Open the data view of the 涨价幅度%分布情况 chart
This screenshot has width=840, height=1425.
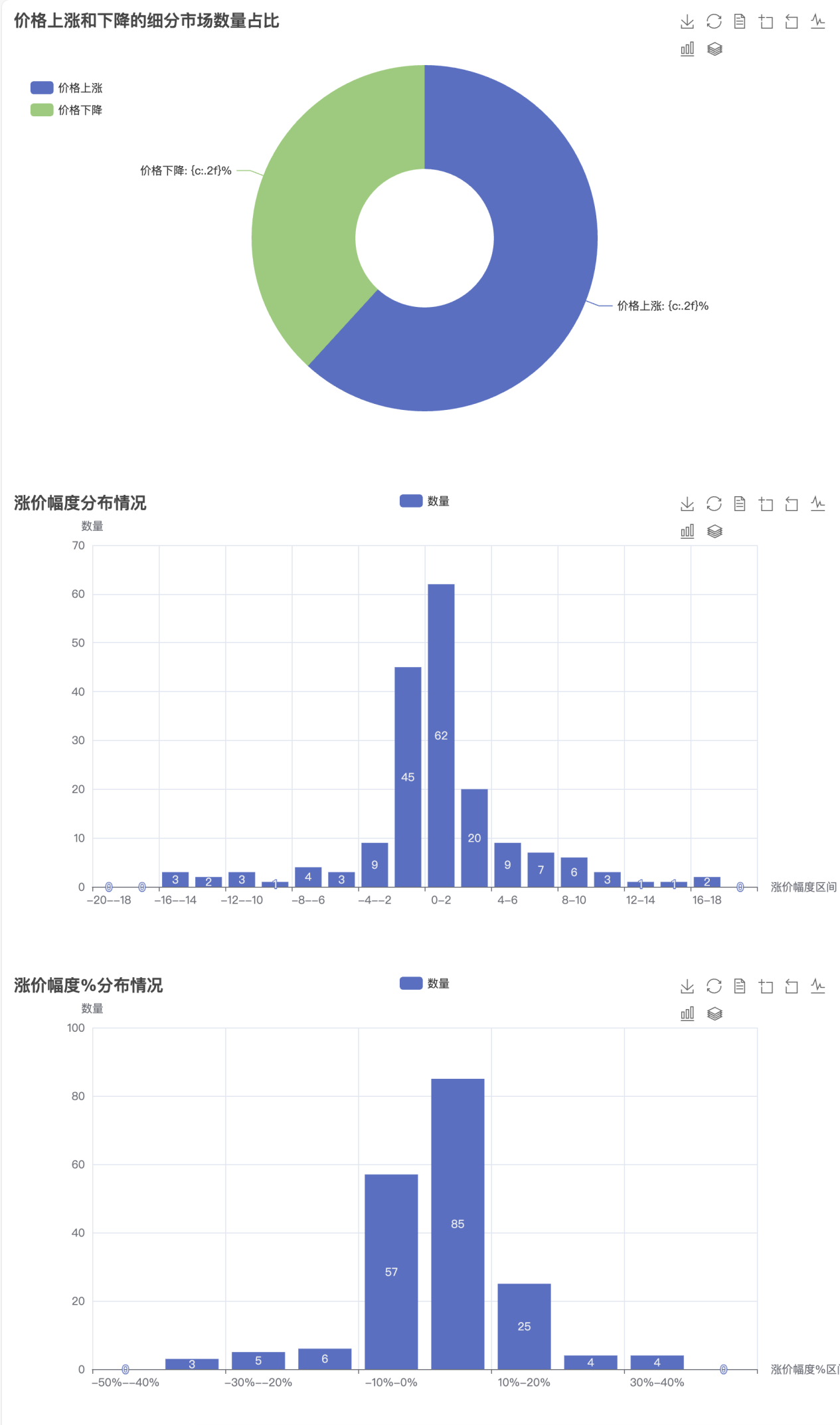click(x=740, y=987)
